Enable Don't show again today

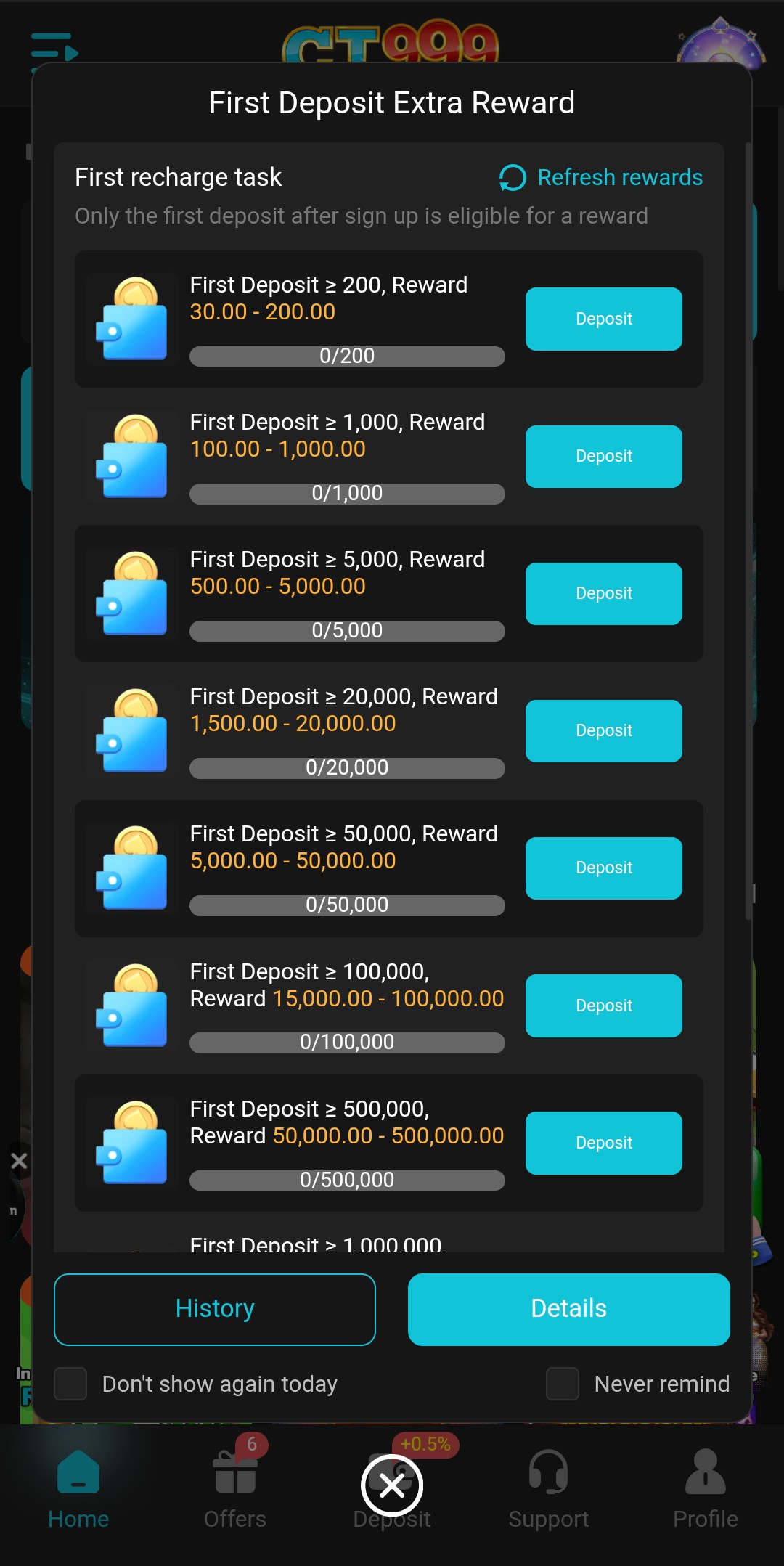pos(70,1383)
